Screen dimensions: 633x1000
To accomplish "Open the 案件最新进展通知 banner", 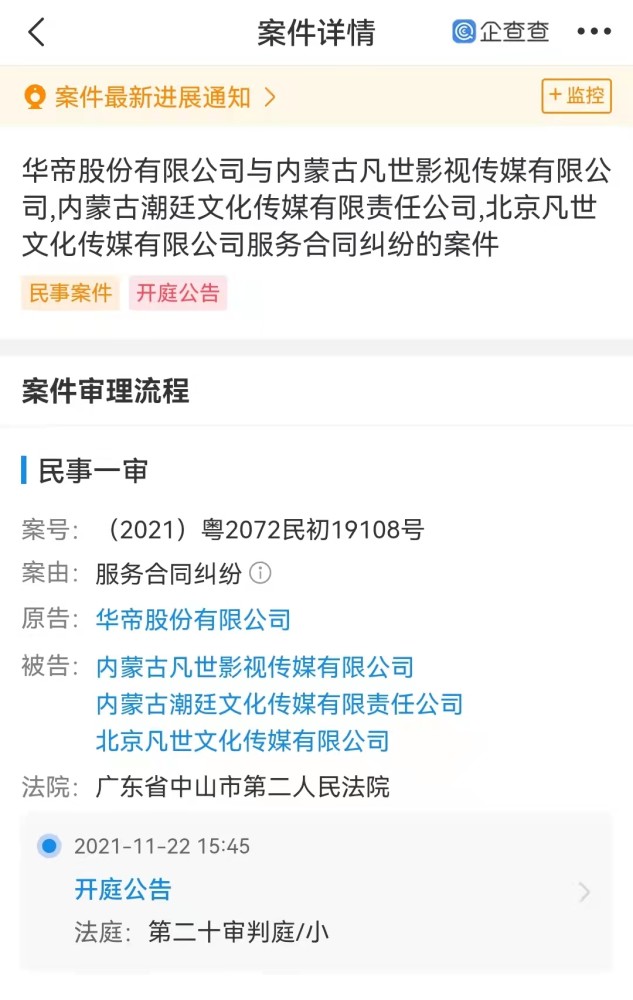I will point(150,97).
